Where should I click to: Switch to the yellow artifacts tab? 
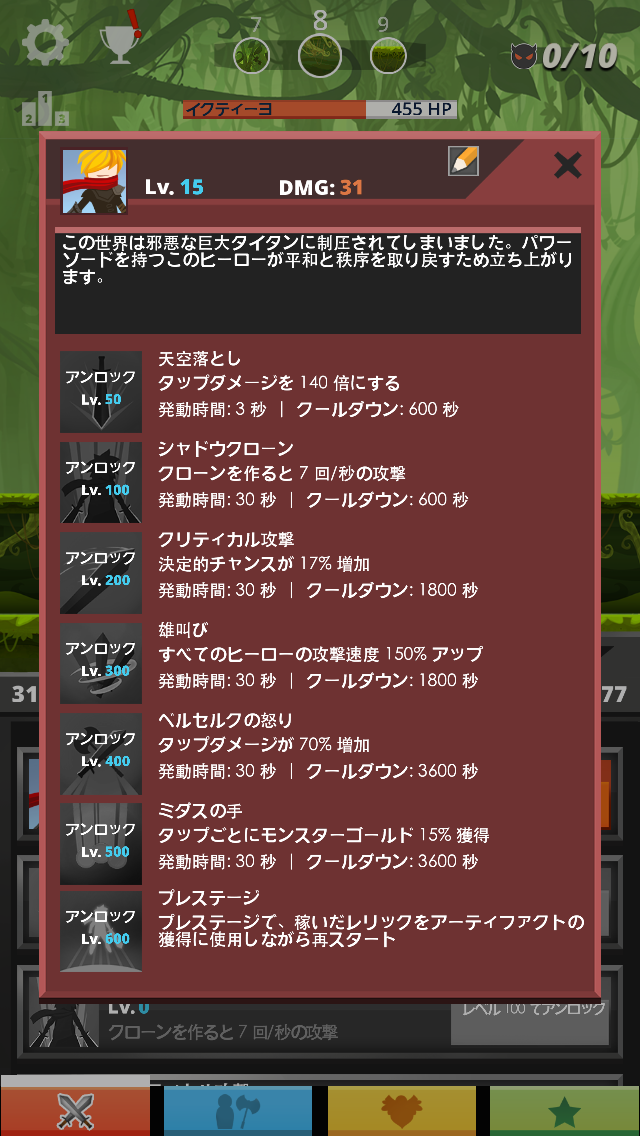coord(402,1111)
